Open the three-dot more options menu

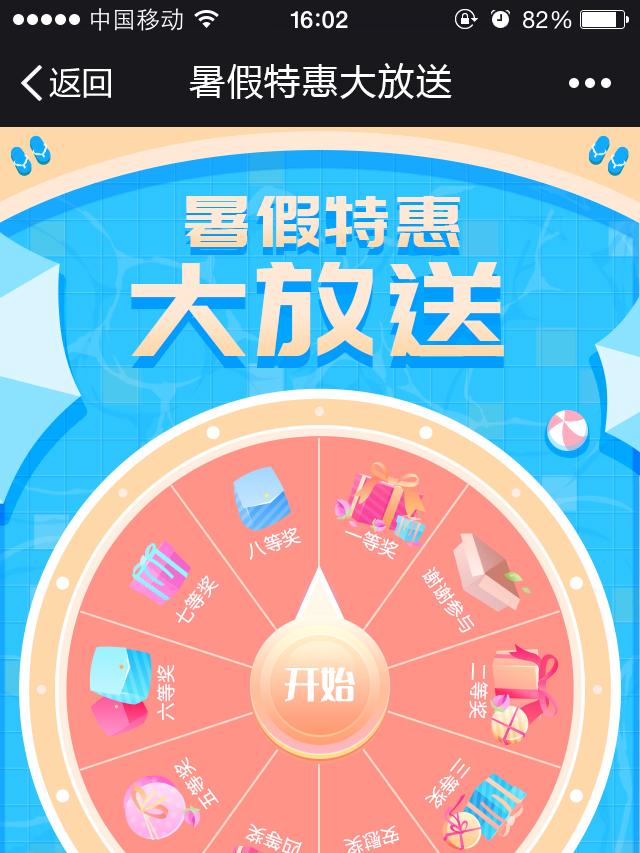coord(589,83)
